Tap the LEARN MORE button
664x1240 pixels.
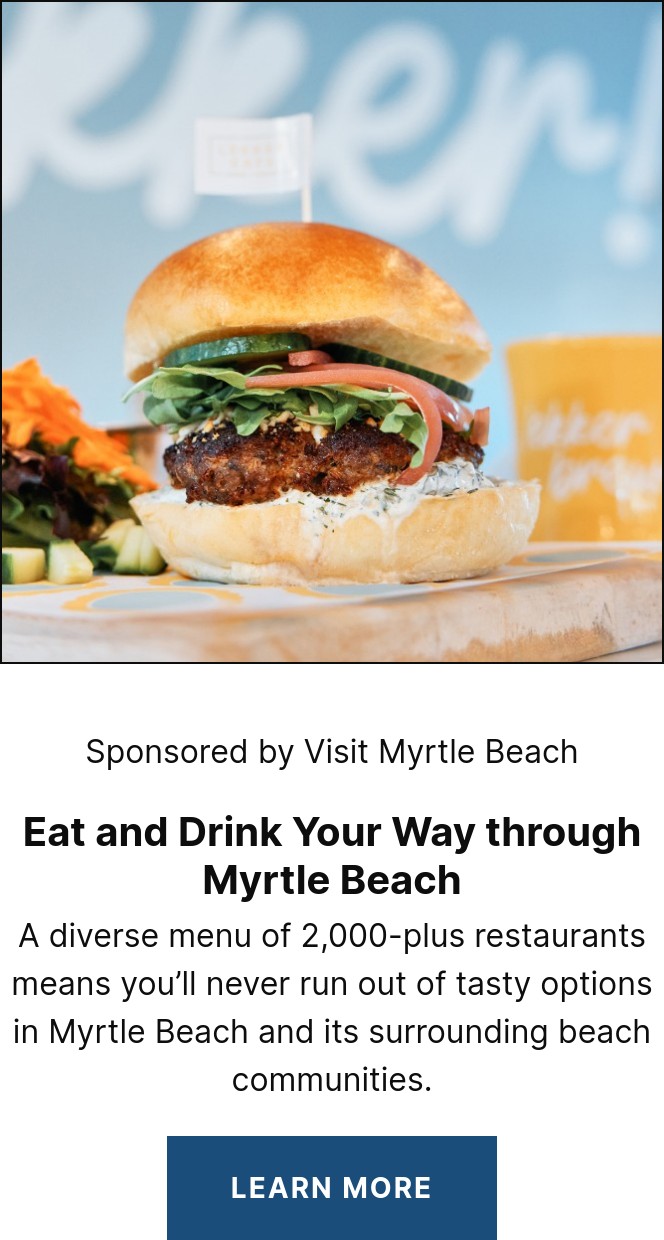pyautogui.click(x=331, y=1187)
